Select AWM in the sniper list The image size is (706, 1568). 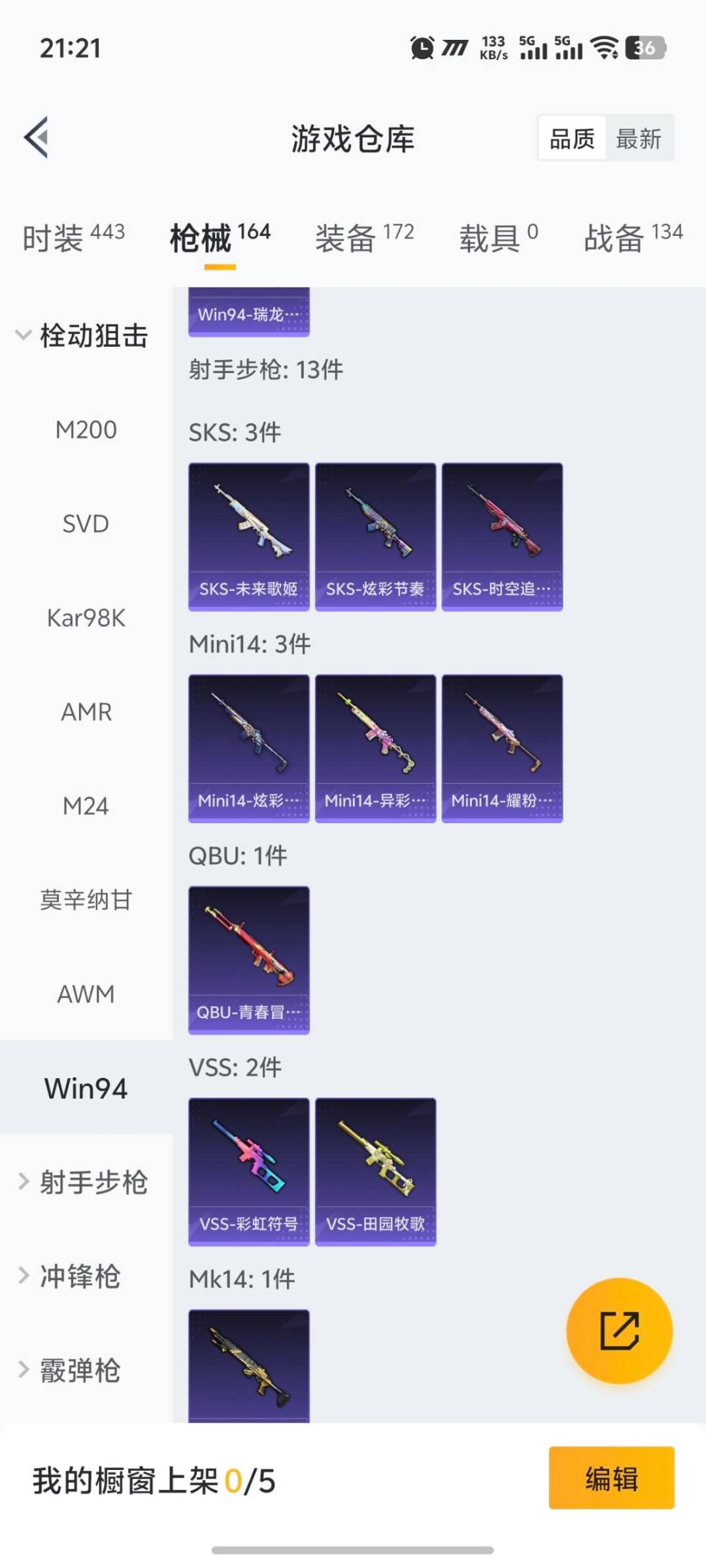[x=85, y=993]
